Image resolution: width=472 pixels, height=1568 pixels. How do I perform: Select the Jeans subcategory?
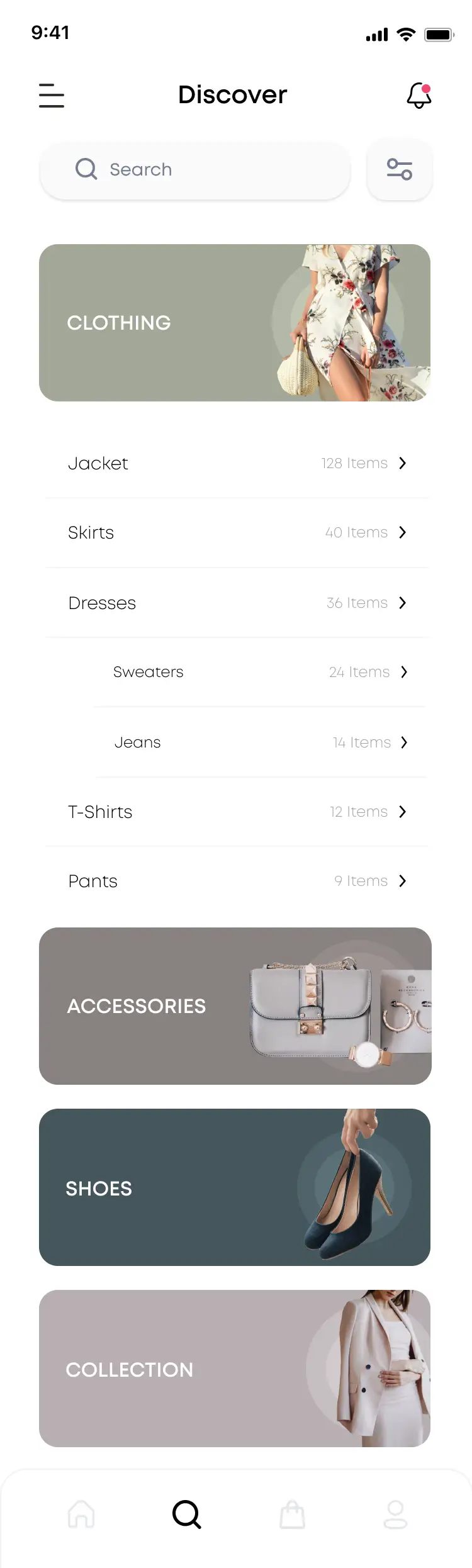(259, 742)
